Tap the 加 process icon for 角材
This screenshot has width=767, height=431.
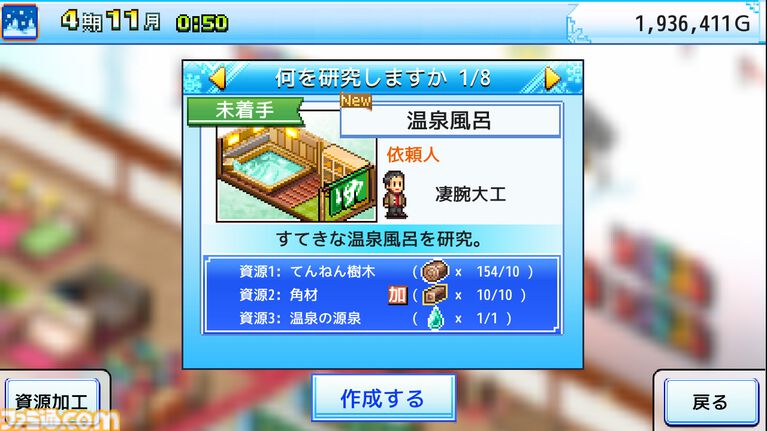pyautogui.click(x=398, y=295)
